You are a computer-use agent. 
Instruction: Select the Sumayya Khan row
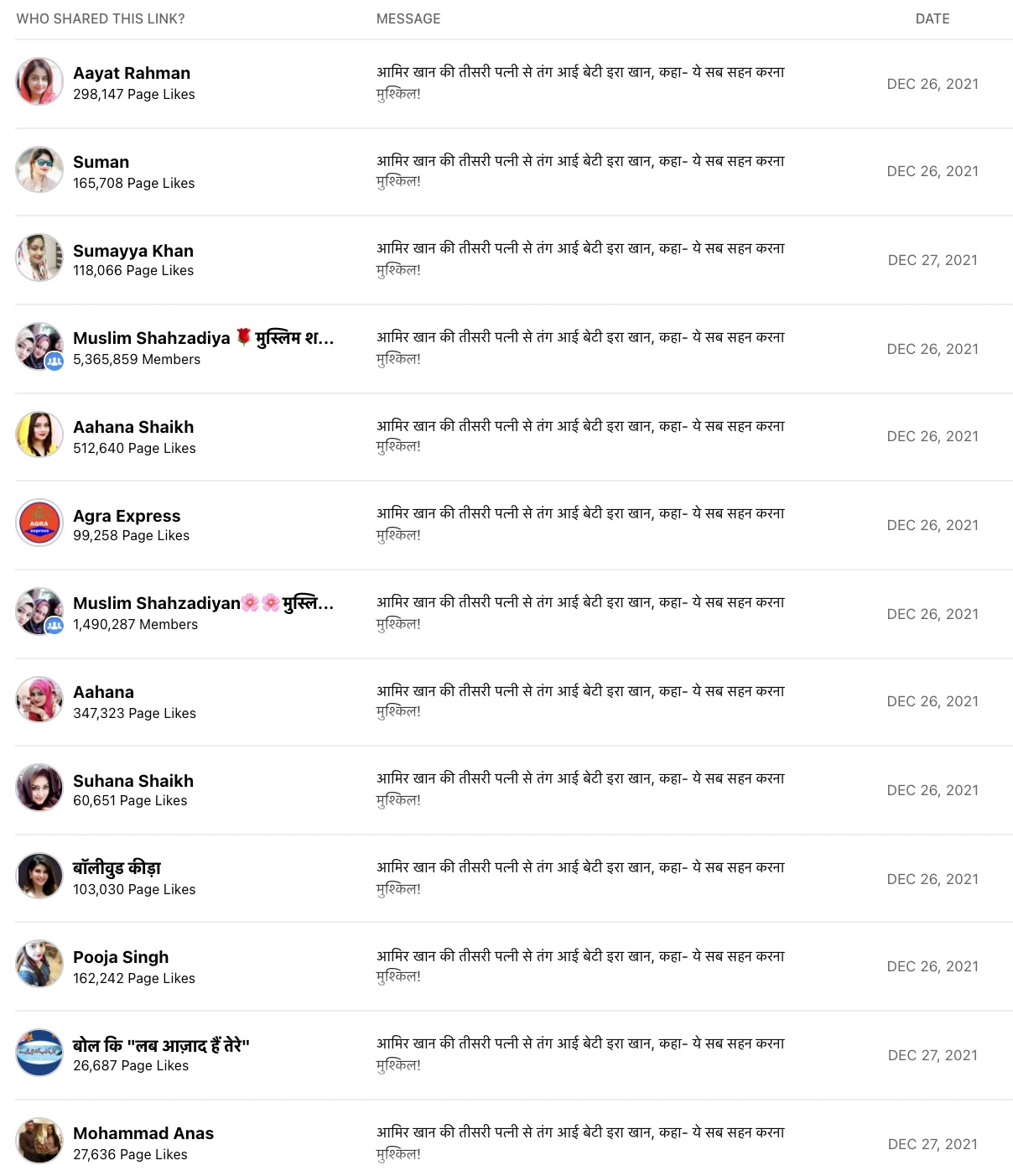coord(133,252)
